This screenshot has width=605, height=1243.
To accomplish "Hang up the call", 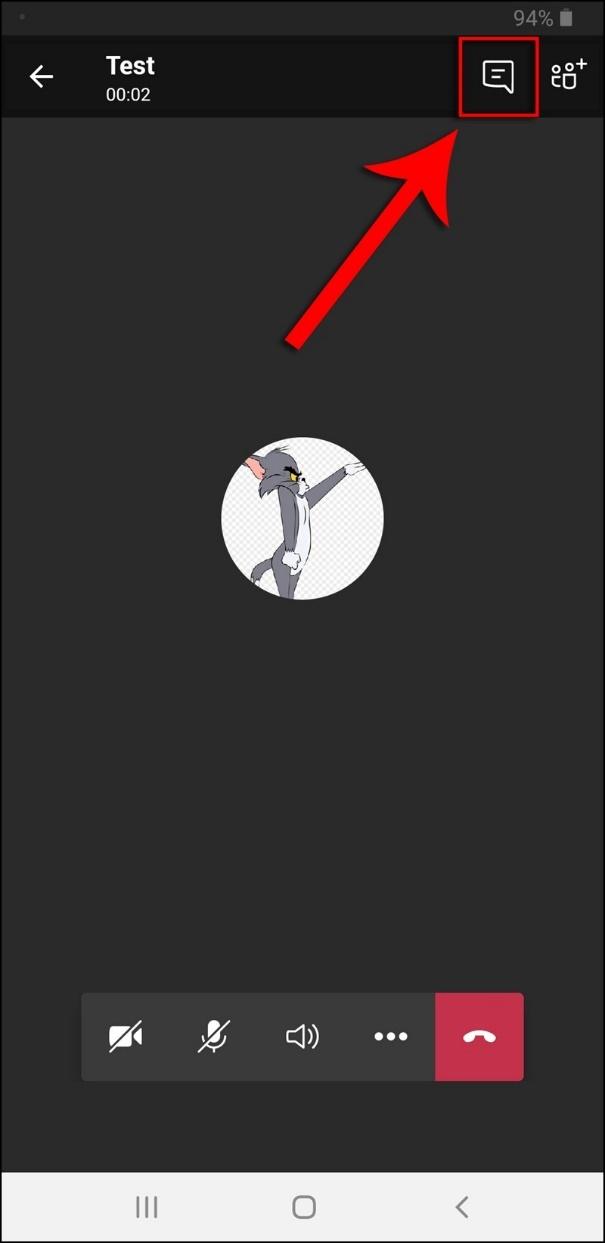I will (479, 1037).
